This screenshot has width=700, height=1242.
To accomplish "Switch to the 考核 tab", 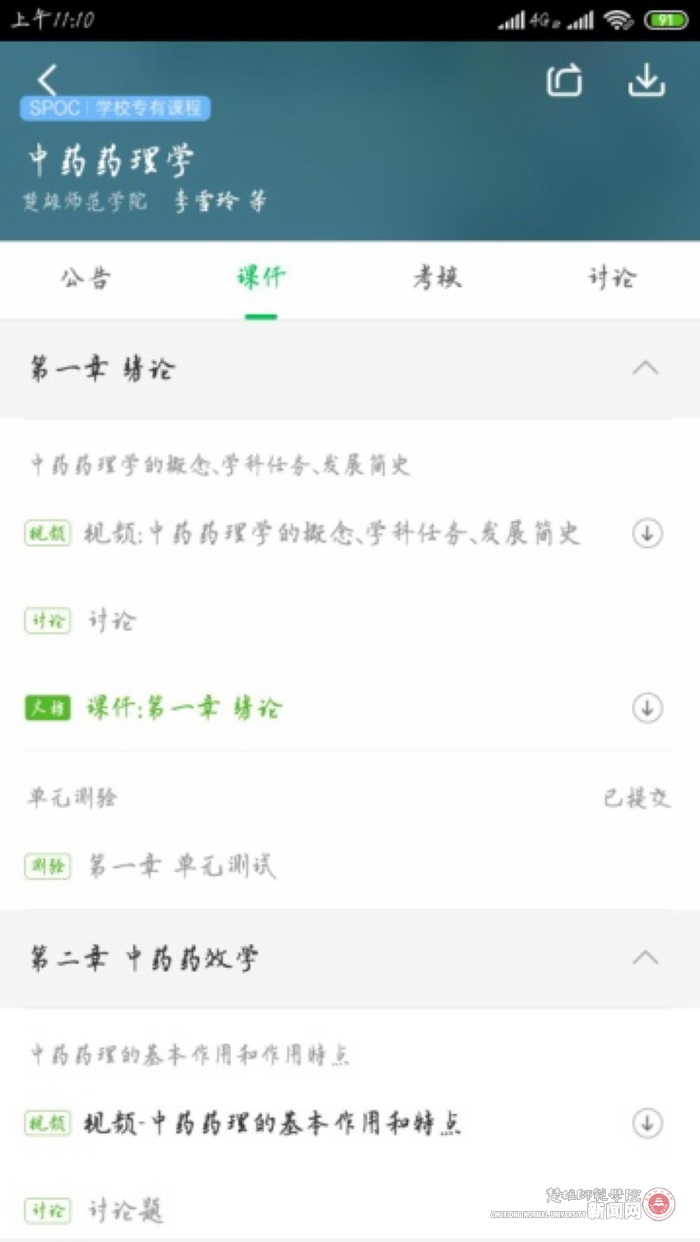I will click(x=437, y=278).
